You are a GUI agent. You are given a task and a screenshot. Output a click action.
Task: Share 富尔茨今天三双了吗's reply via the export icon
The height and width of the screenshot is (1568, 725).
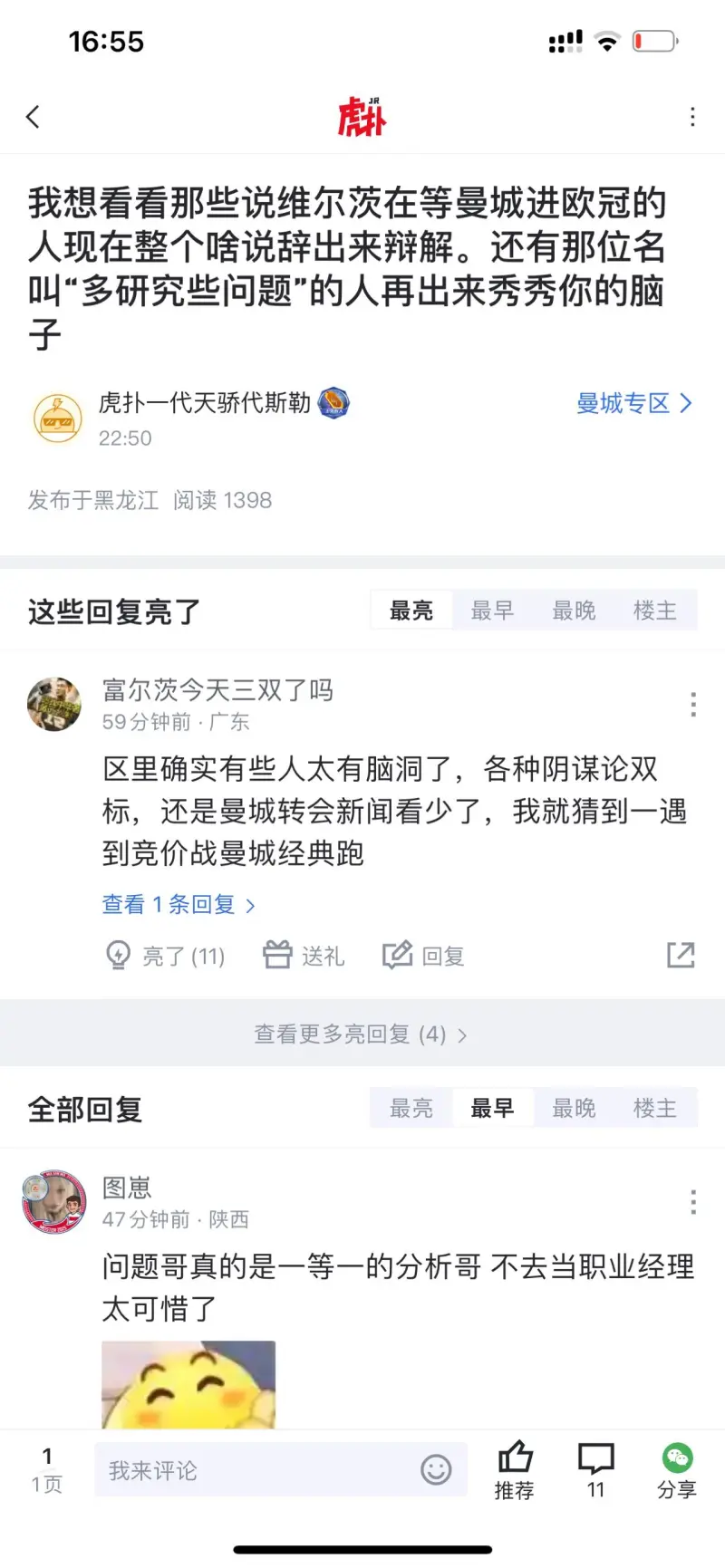[681, 955]
